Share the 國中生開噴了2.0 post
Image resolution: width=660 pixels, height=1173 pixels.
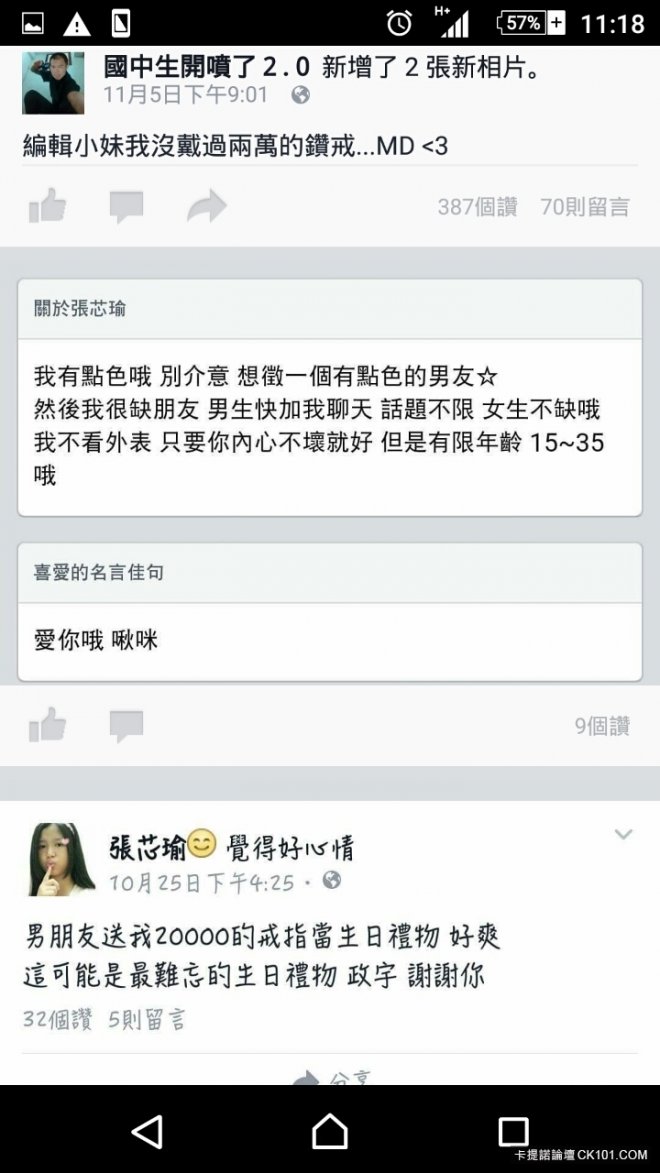206,207
